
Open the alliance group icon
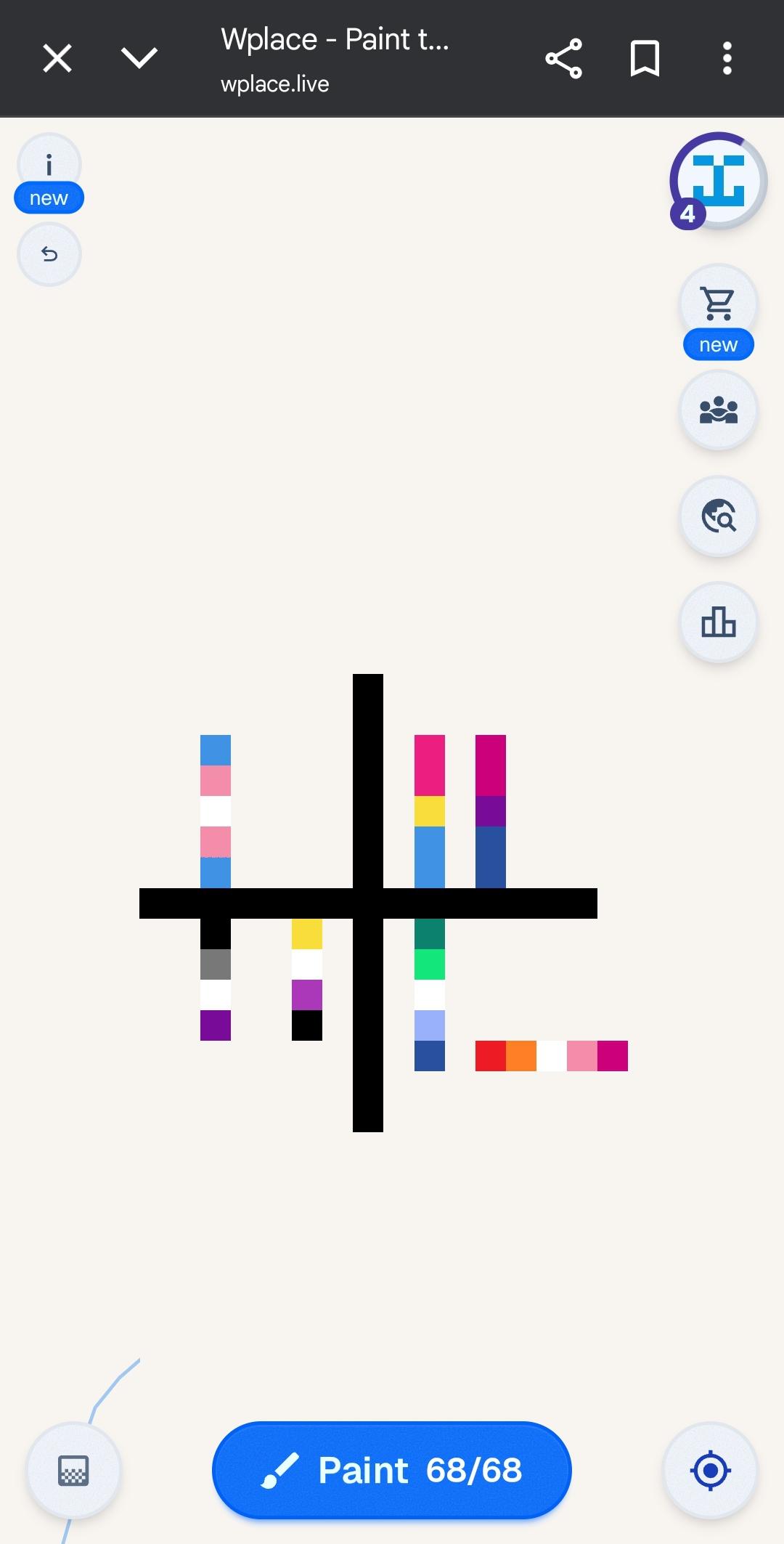718,410
